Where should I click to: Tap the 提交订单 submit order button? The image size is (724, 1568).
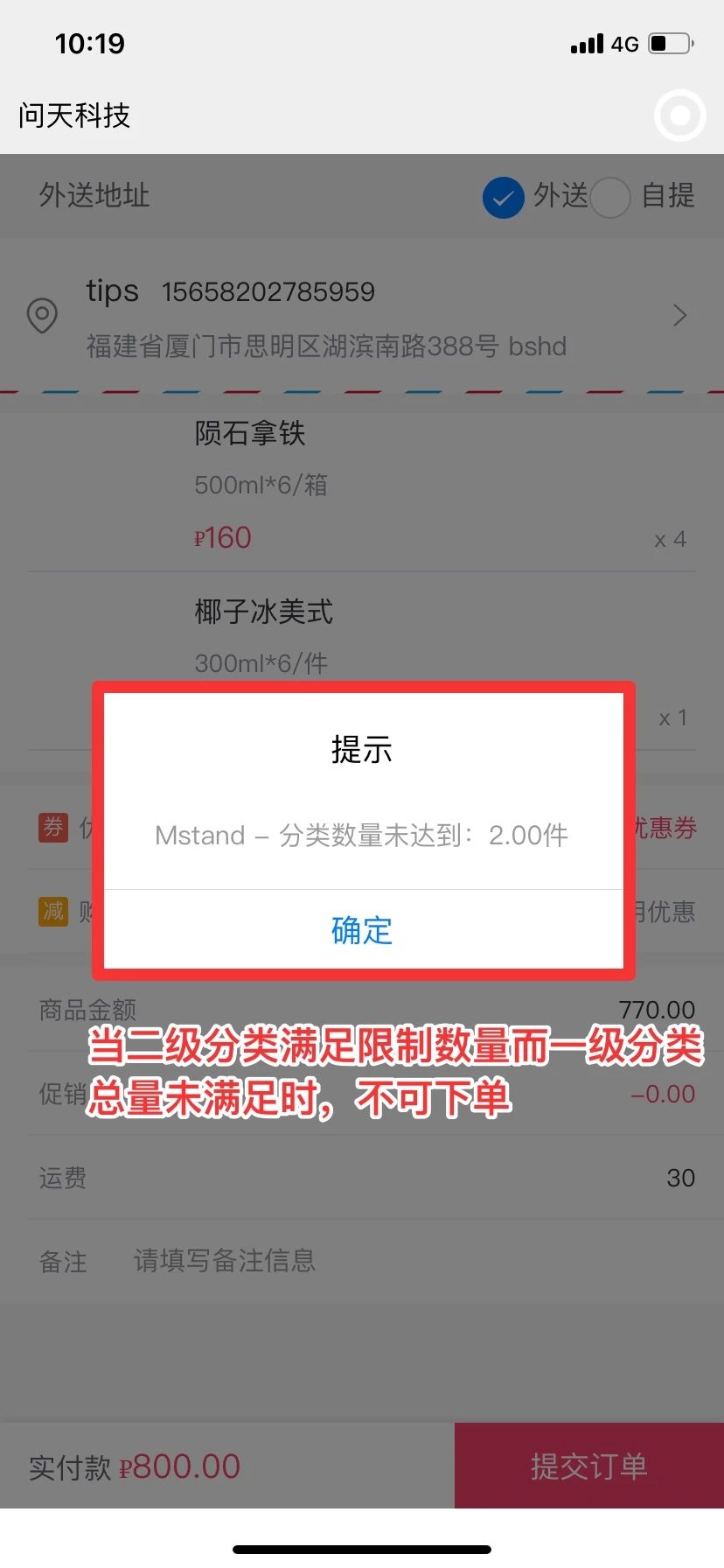pyautogui.click(x=588, y=1466)
